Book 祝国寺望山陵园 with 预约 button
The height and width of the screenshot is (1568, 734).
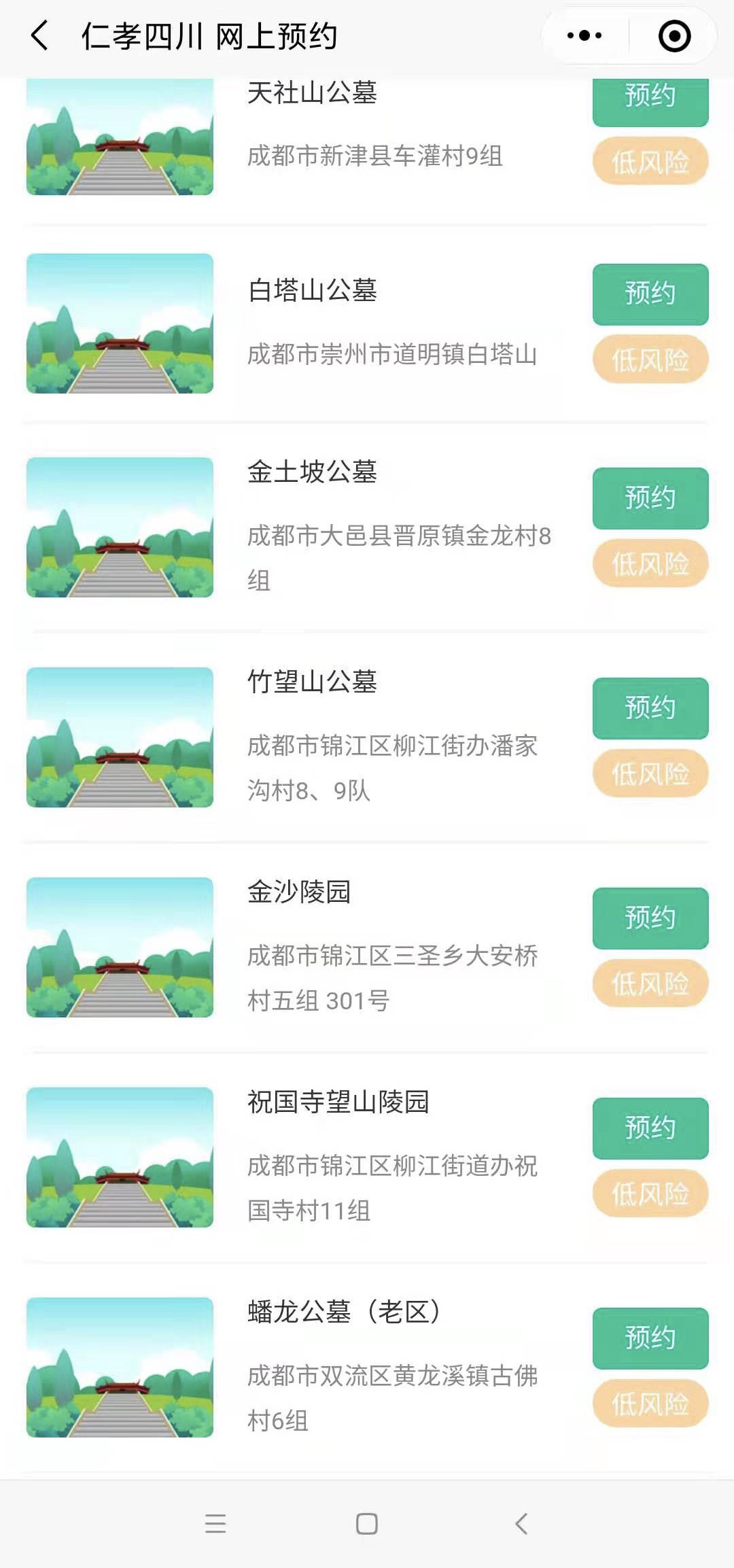pyautogui.click(x=650, y=1128)
